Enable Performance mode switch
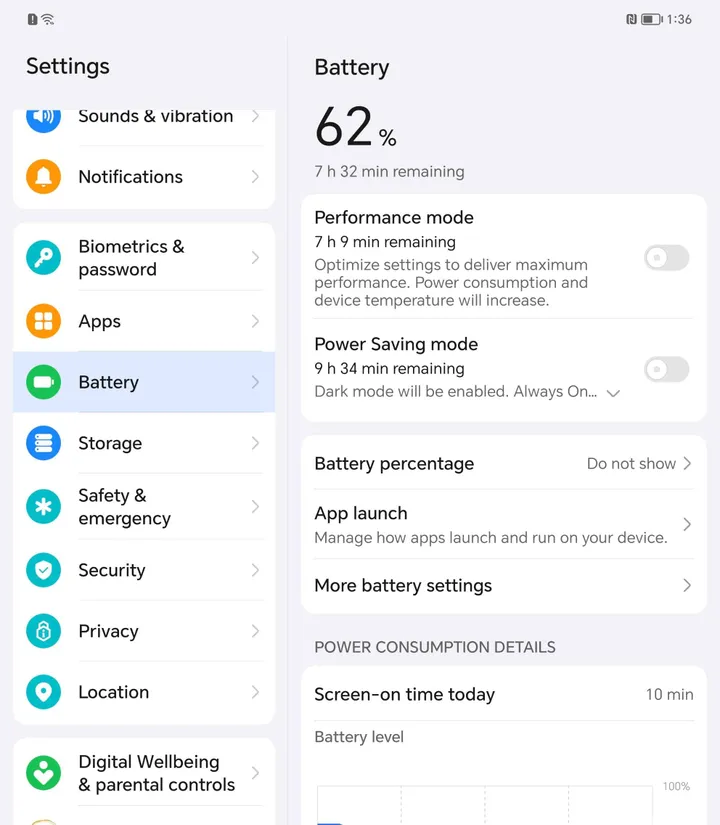The height and width of the screenshot is (825, 720). click(x=666, y=258)
